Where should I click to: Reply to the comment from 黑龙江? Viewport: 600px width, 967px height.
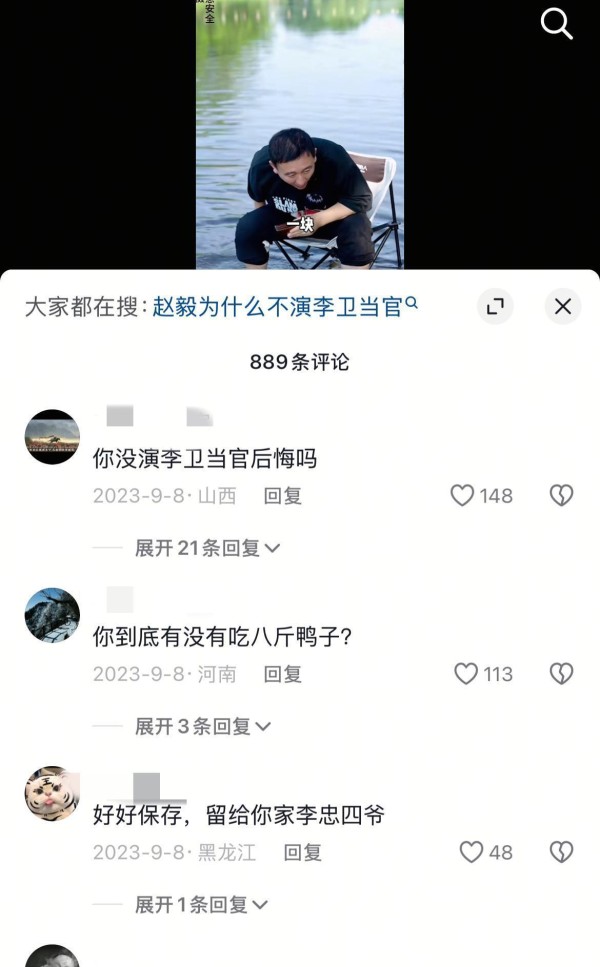(302, 852)
